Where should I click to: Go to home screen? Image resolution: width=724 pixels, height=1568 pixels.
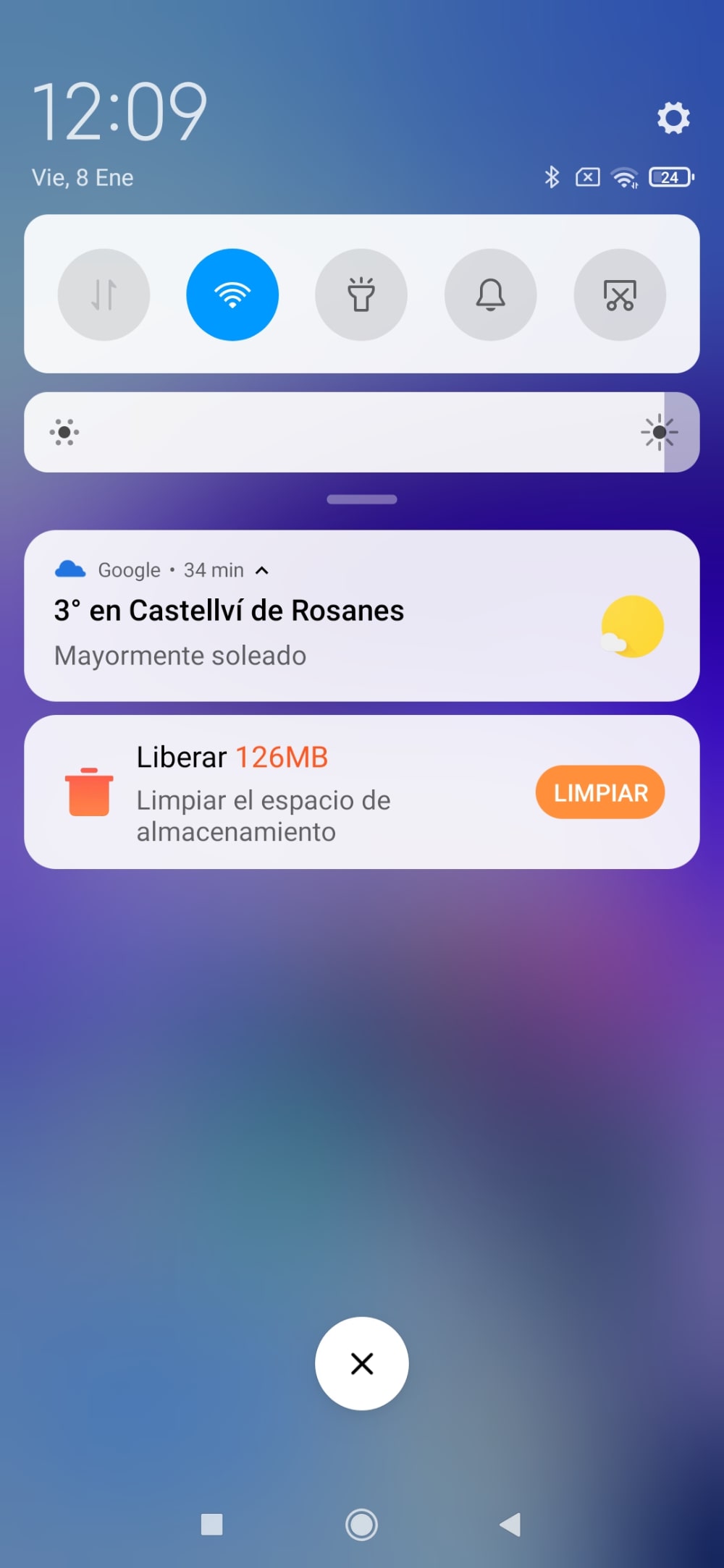pyautogui.click(x=361, y=1525)
